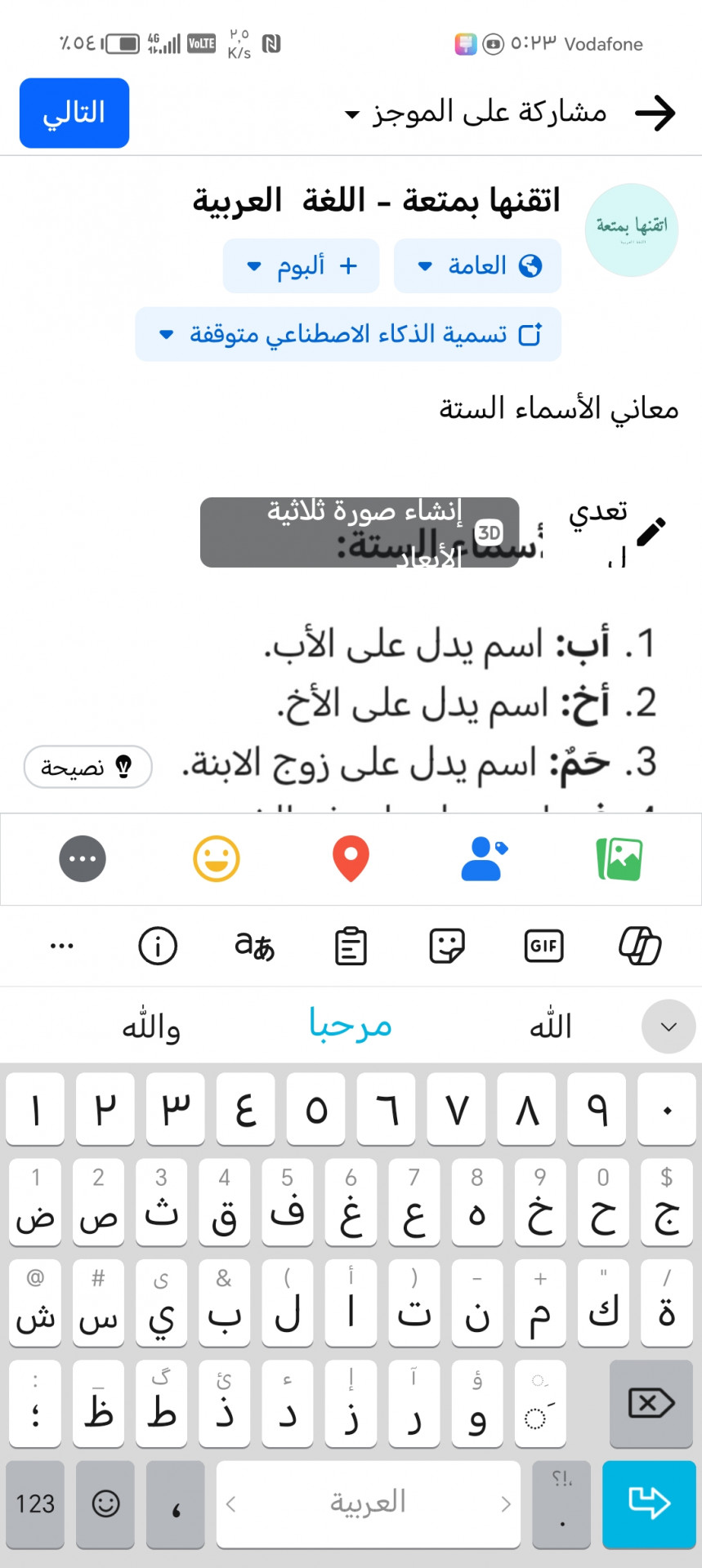Open the نصيحة tip chip
Viewport: 702px width, 1568px height.
pyautogui.click(x=88, y=767)
